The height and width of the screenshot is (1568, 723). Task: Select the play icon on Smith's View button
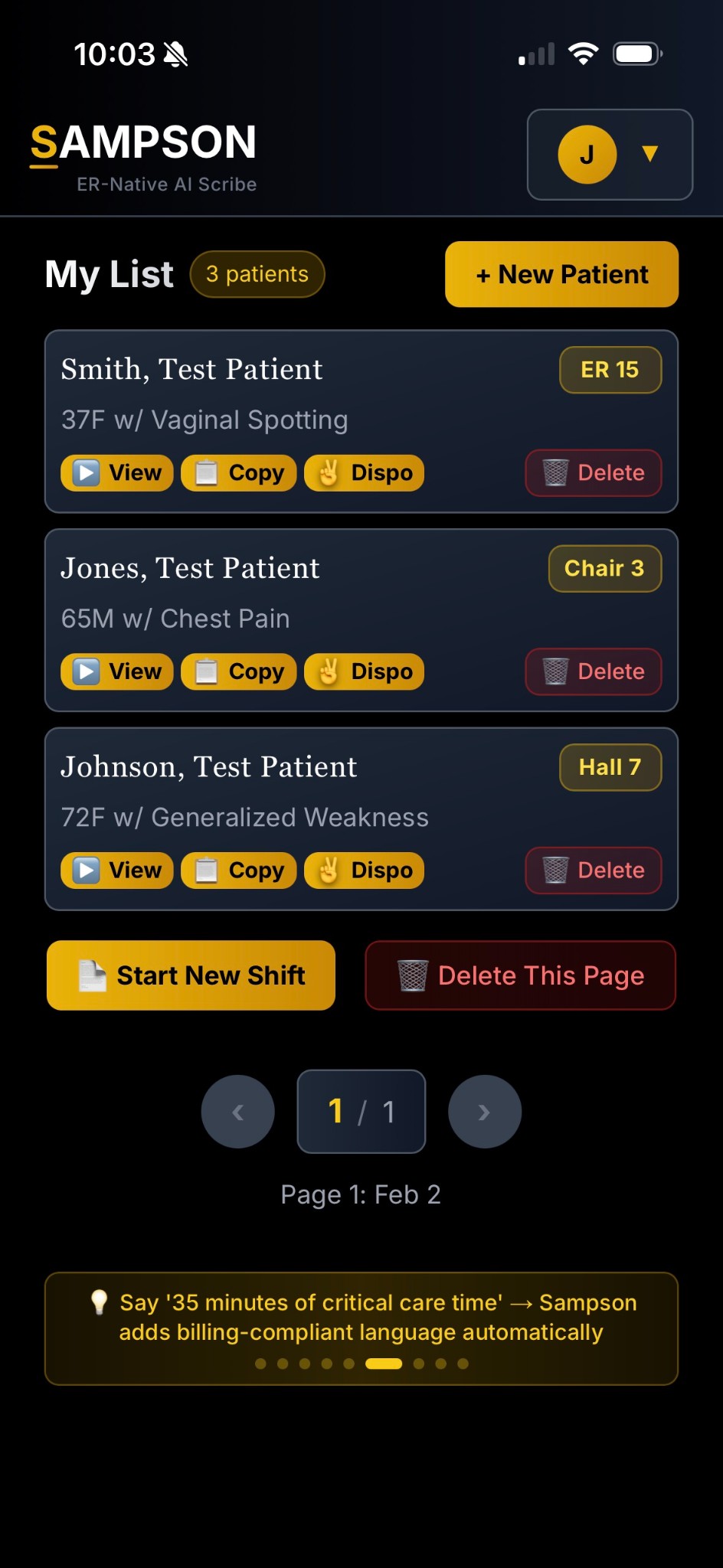87,472
